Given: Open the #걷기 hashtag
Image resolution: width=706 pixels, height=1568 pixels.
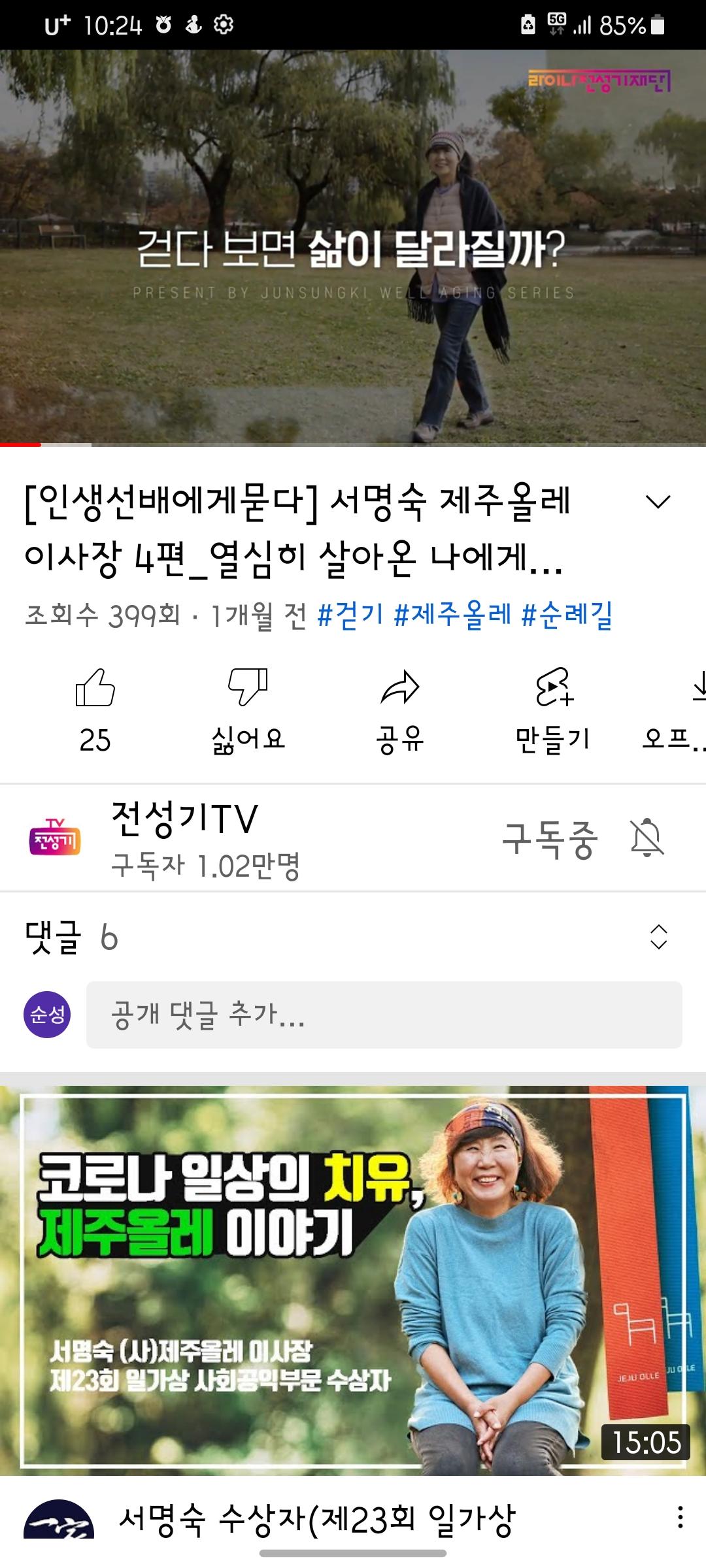Looking at the screenshot, I should (350, 615).
